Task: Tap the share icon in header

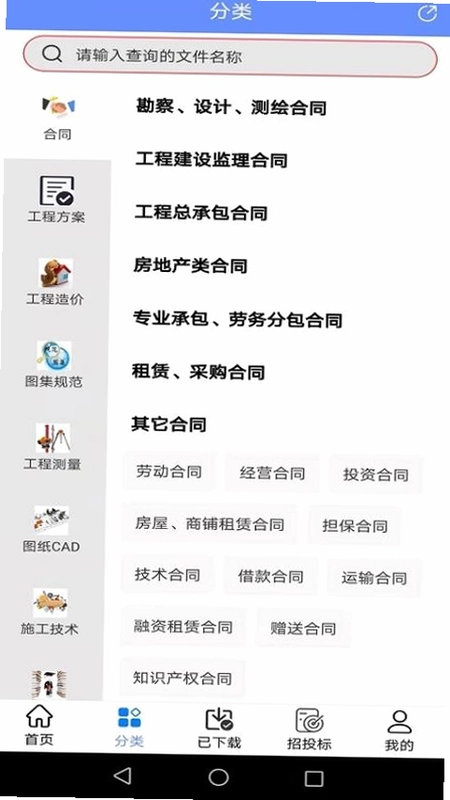Action: pyautogui.click(x=427, y=13)
